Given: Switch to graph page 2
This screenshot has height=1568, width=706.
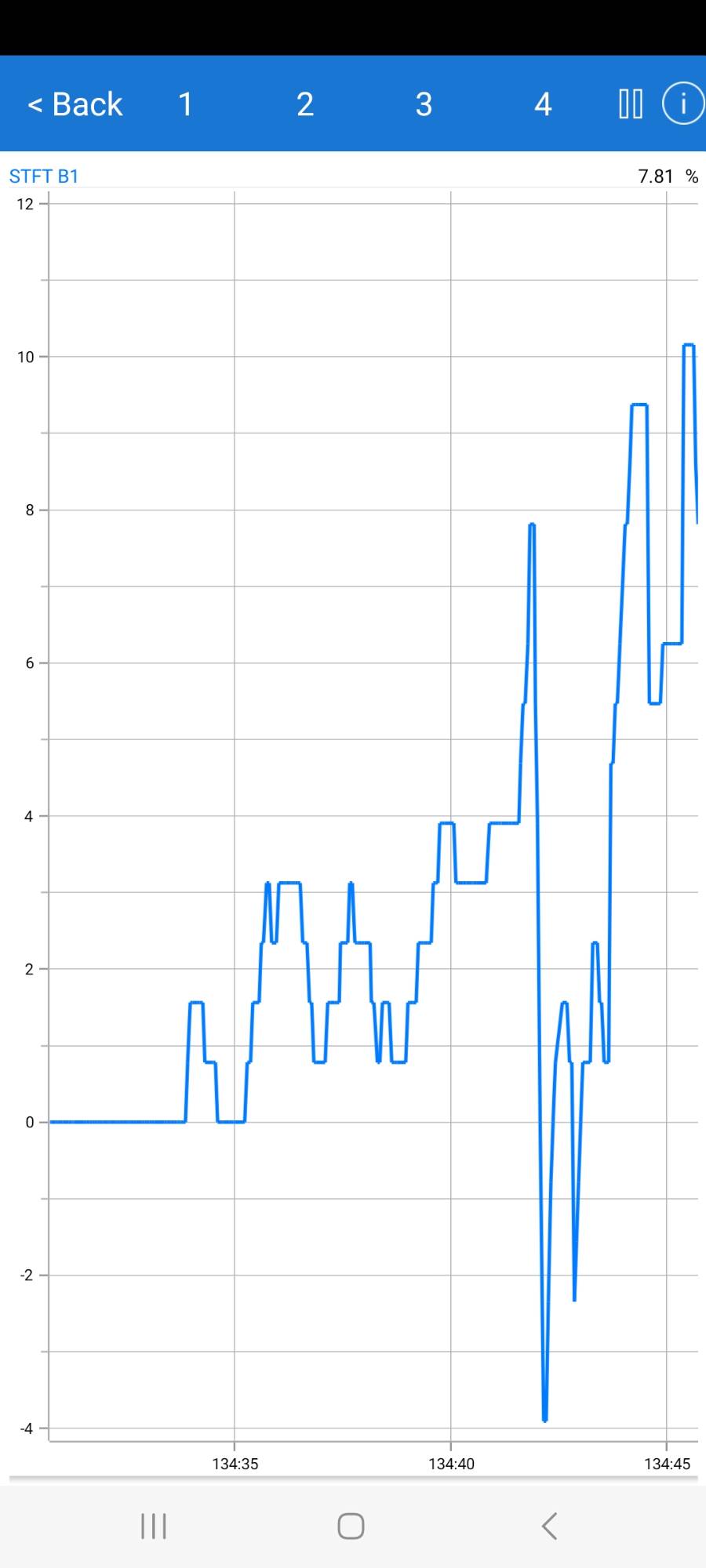Looking at the screenshot, I should [305, 104].
